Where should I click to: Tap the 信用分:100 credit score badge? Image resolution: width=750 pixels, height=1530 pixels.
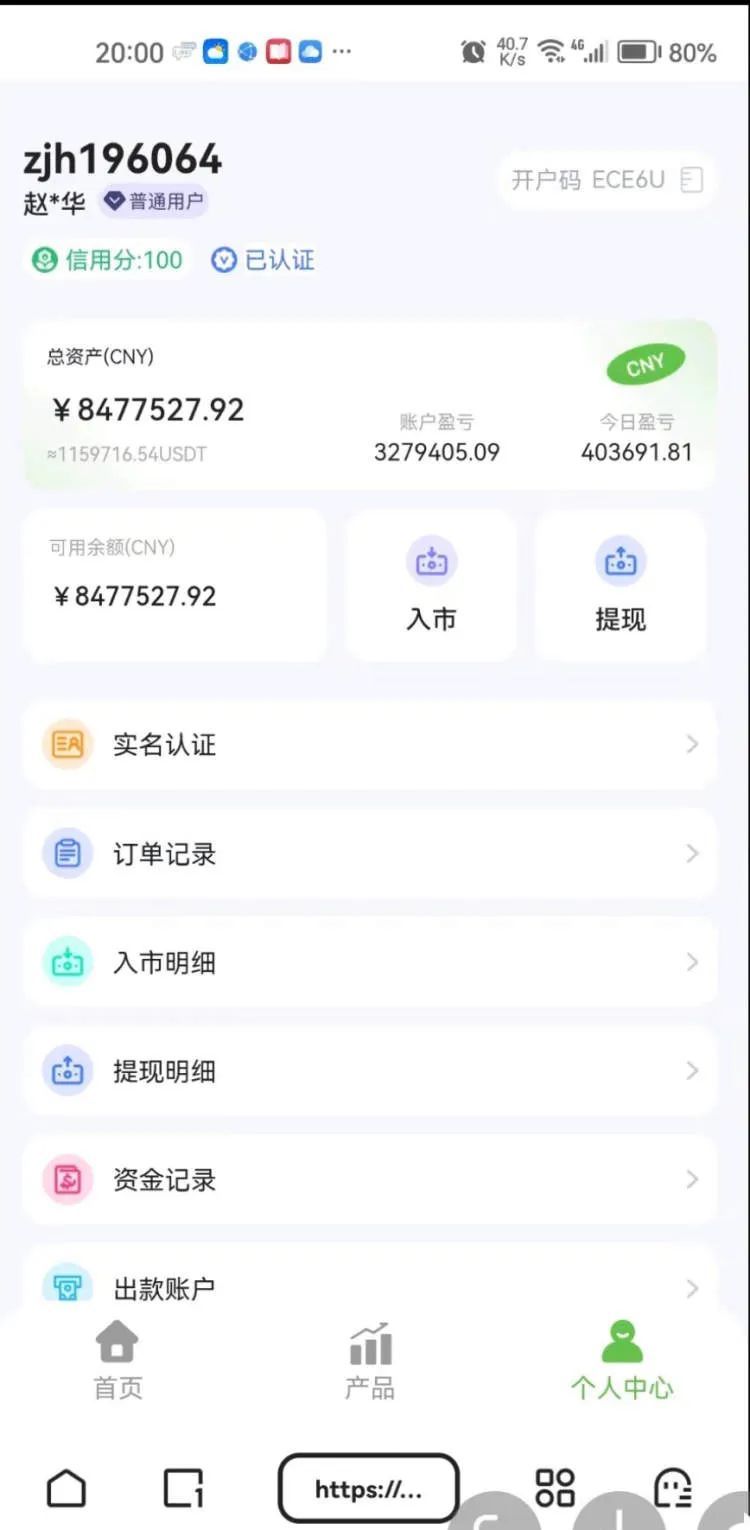click(x=106, y=260)
